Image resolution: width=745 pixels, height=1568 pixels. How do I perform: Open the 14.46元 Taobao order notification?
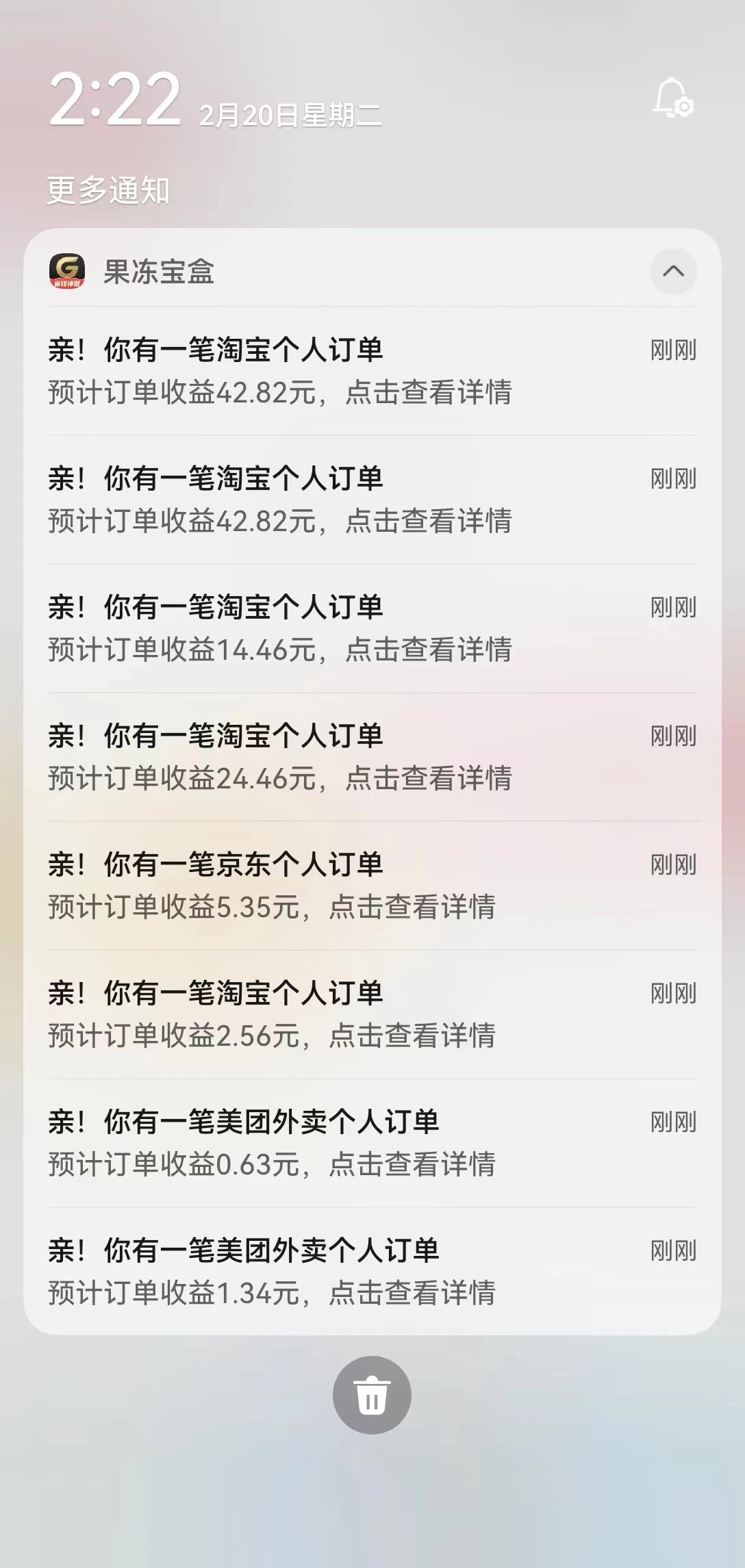click(x=372, y=628)
